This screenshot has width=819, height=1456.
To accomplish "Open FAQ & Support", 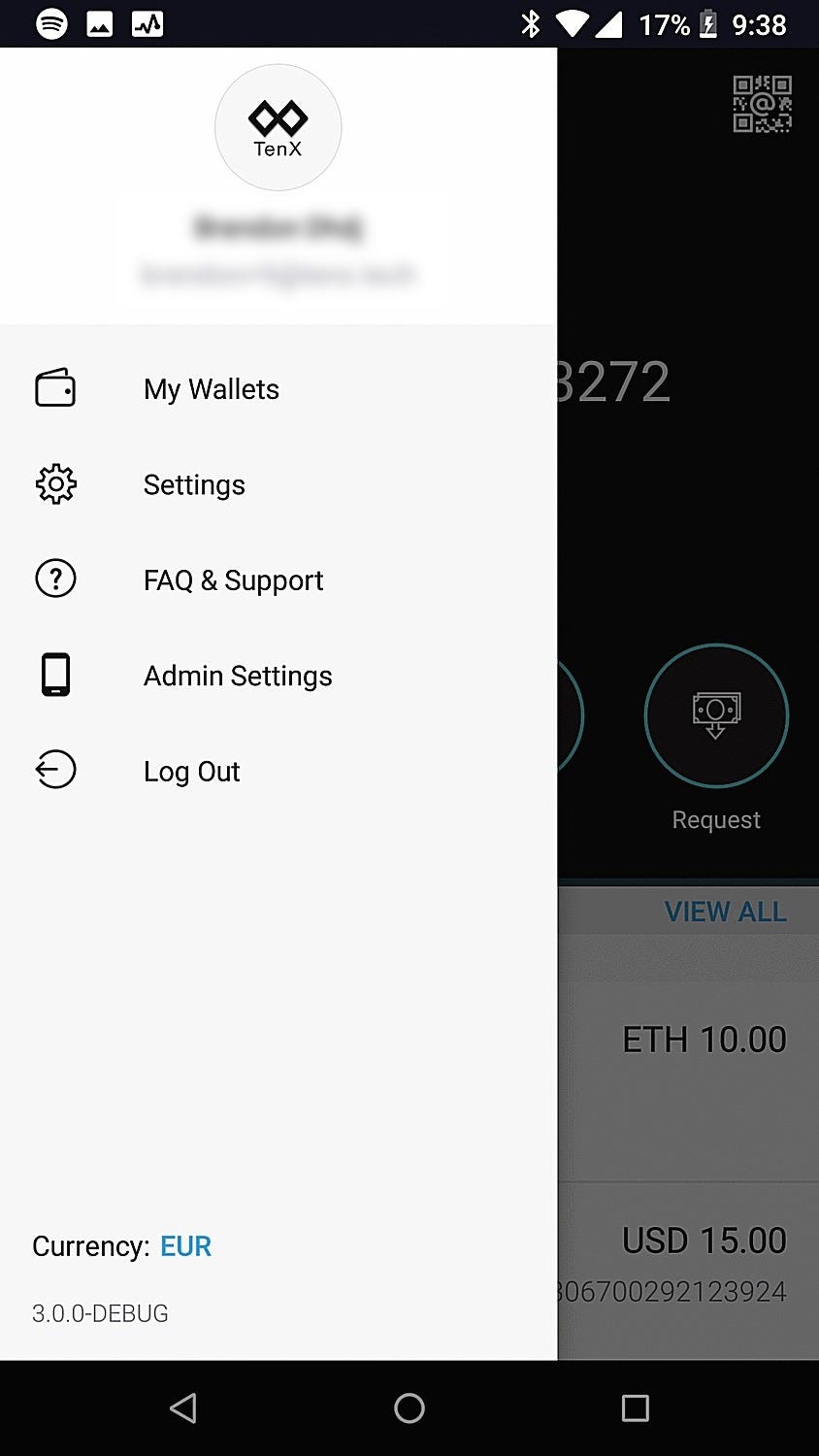I will pyautogui.click(x=233, y=580).
